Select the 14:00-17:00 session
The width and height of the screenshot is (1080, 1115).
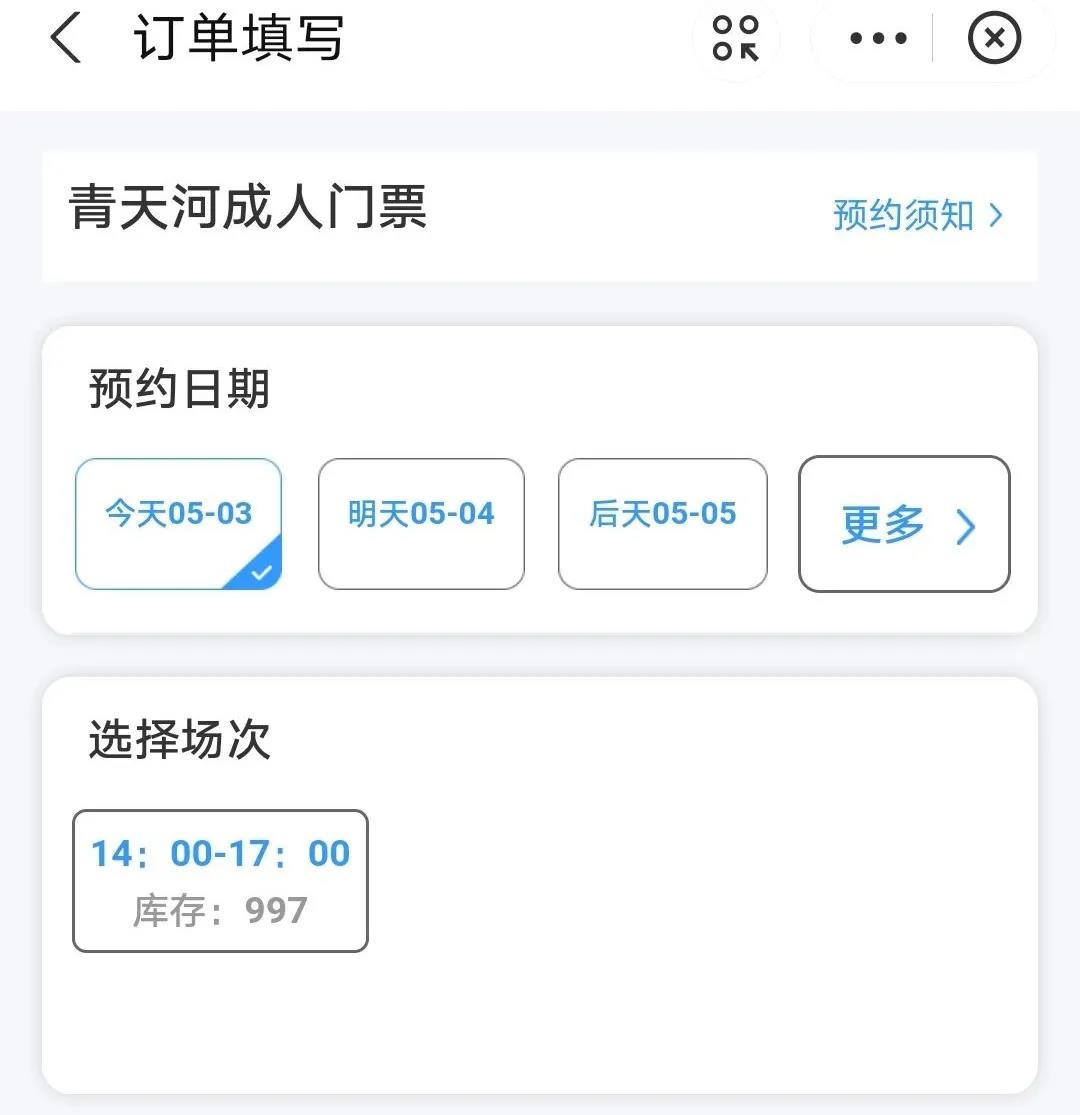tap(220, 880)
